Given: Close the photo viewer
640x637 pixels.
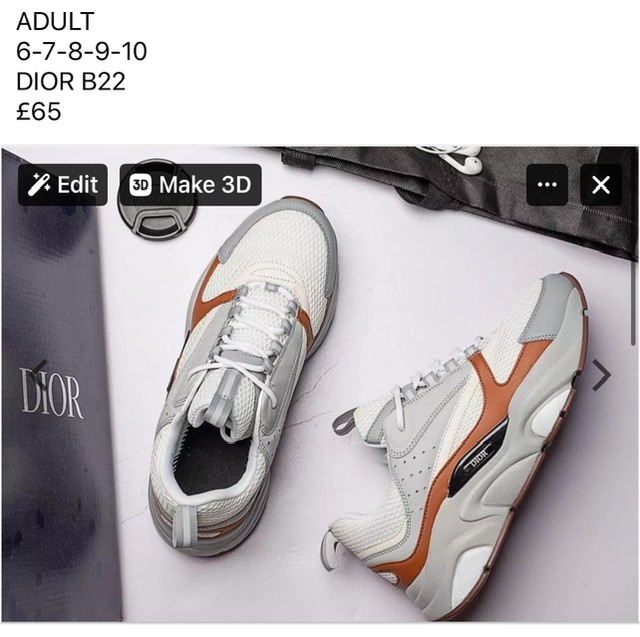Looking at the screenshot, I should (601, 185).
